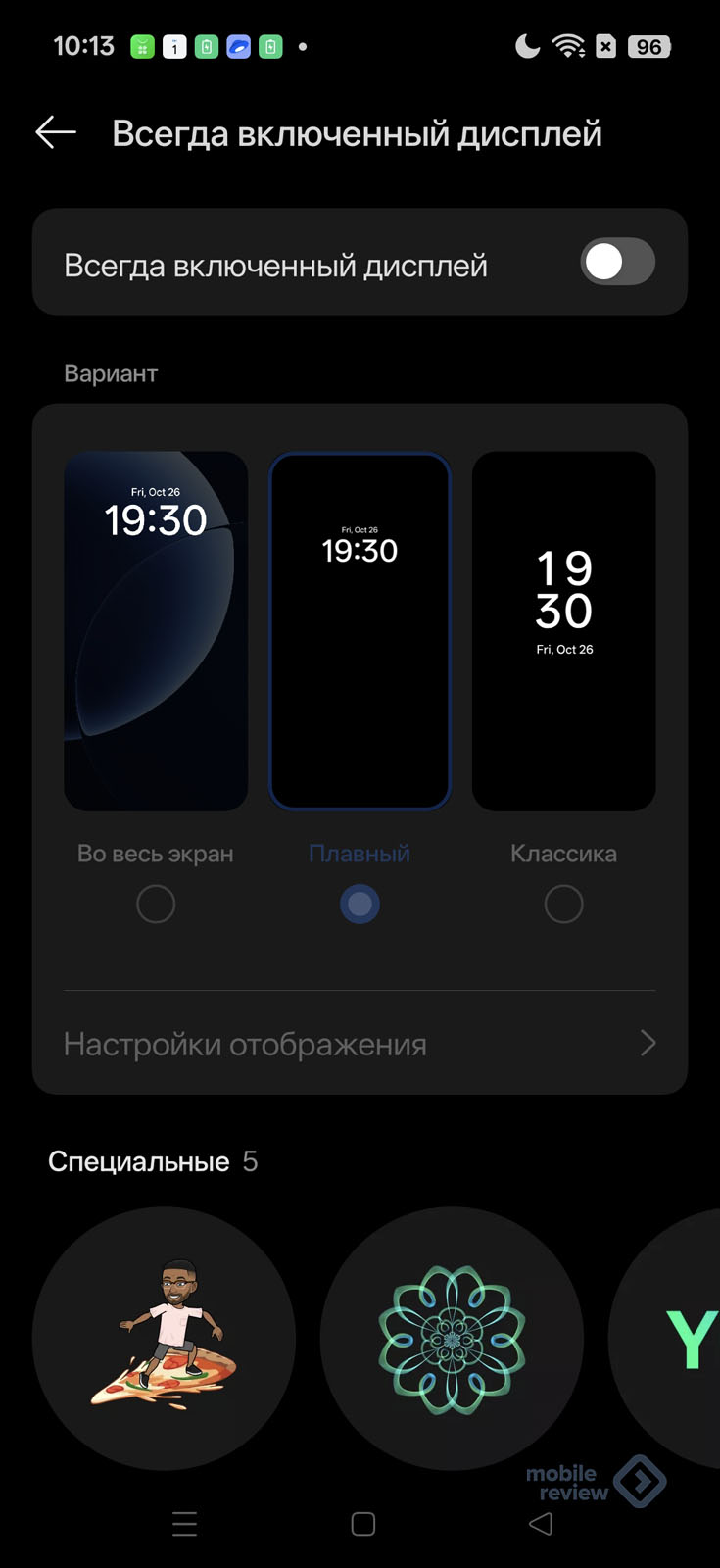Pick the Классика clock preview image
Screen dimensions: 720x1568
[x=563, y=630]
